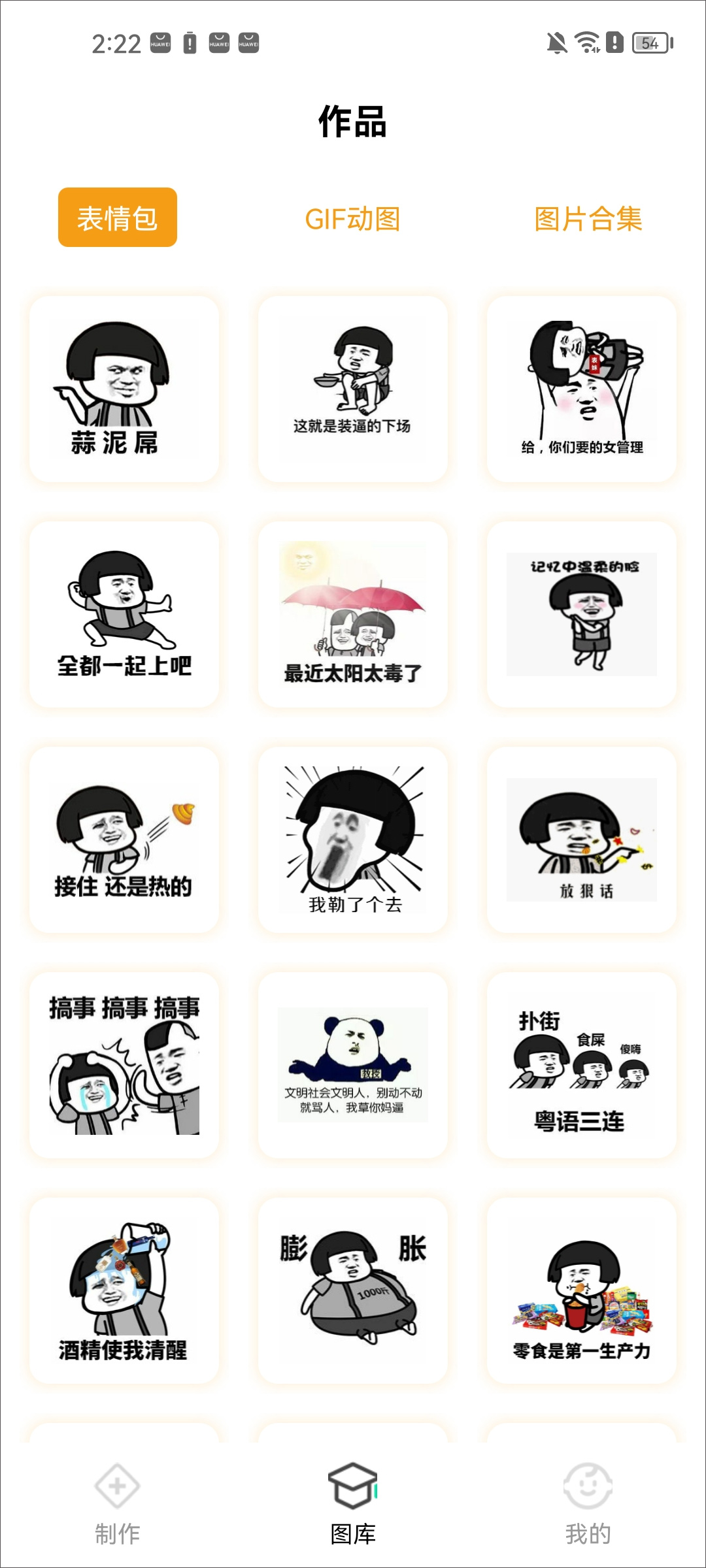
Task: View the 接住 还是热的 meme
Action: 124,840
